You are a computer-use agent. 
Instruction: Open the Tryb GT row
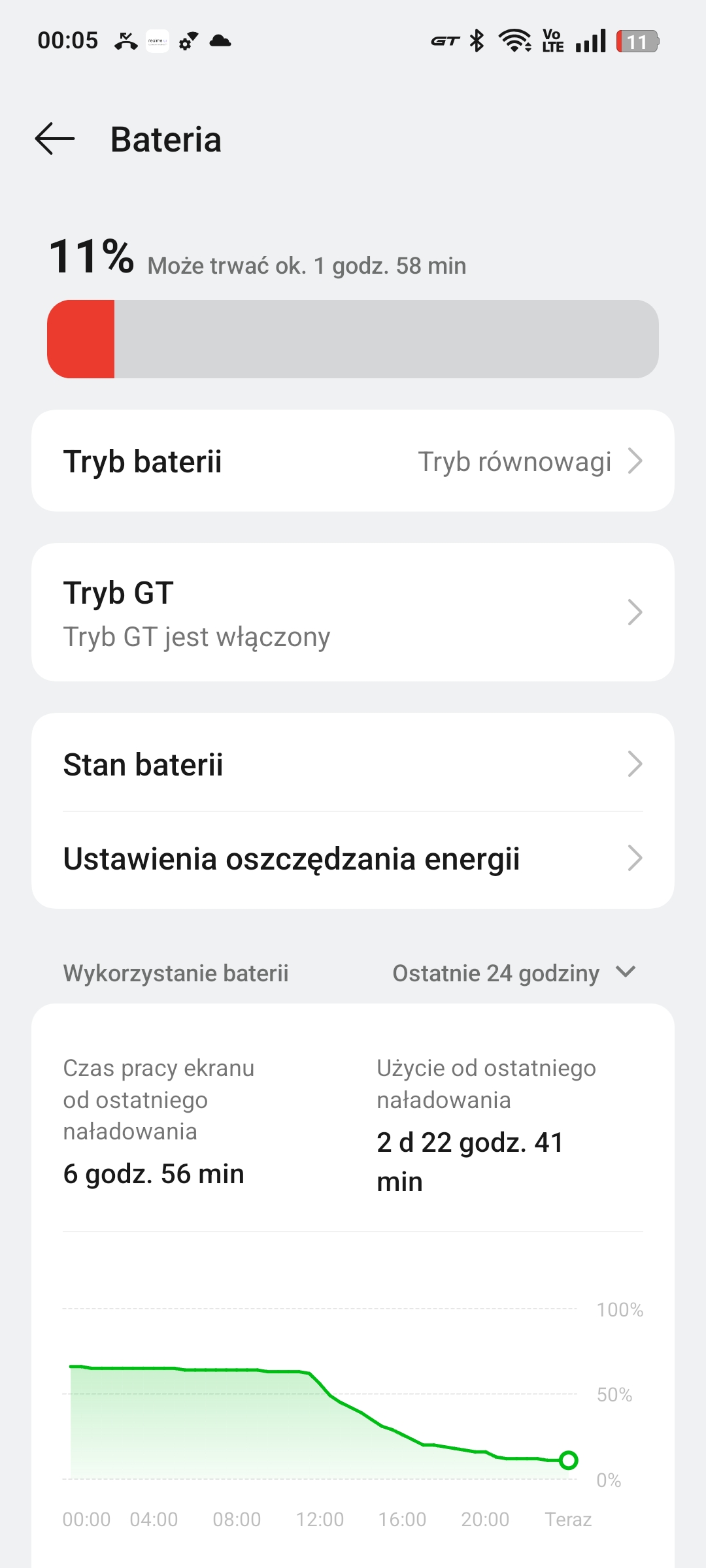[353, 613]
